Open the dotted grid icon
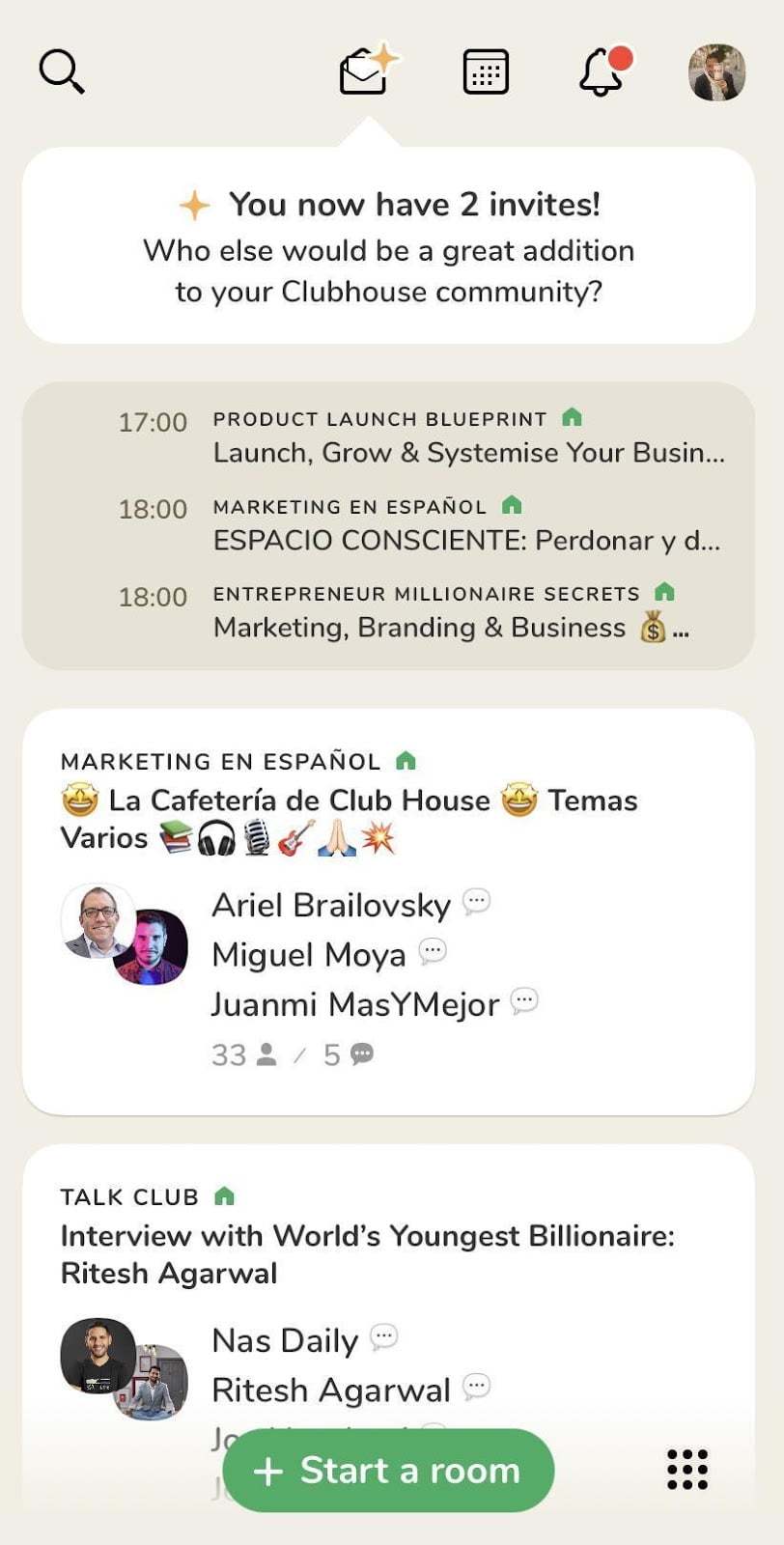This screenshot has height=1545, width=784. click(687, 1470)
